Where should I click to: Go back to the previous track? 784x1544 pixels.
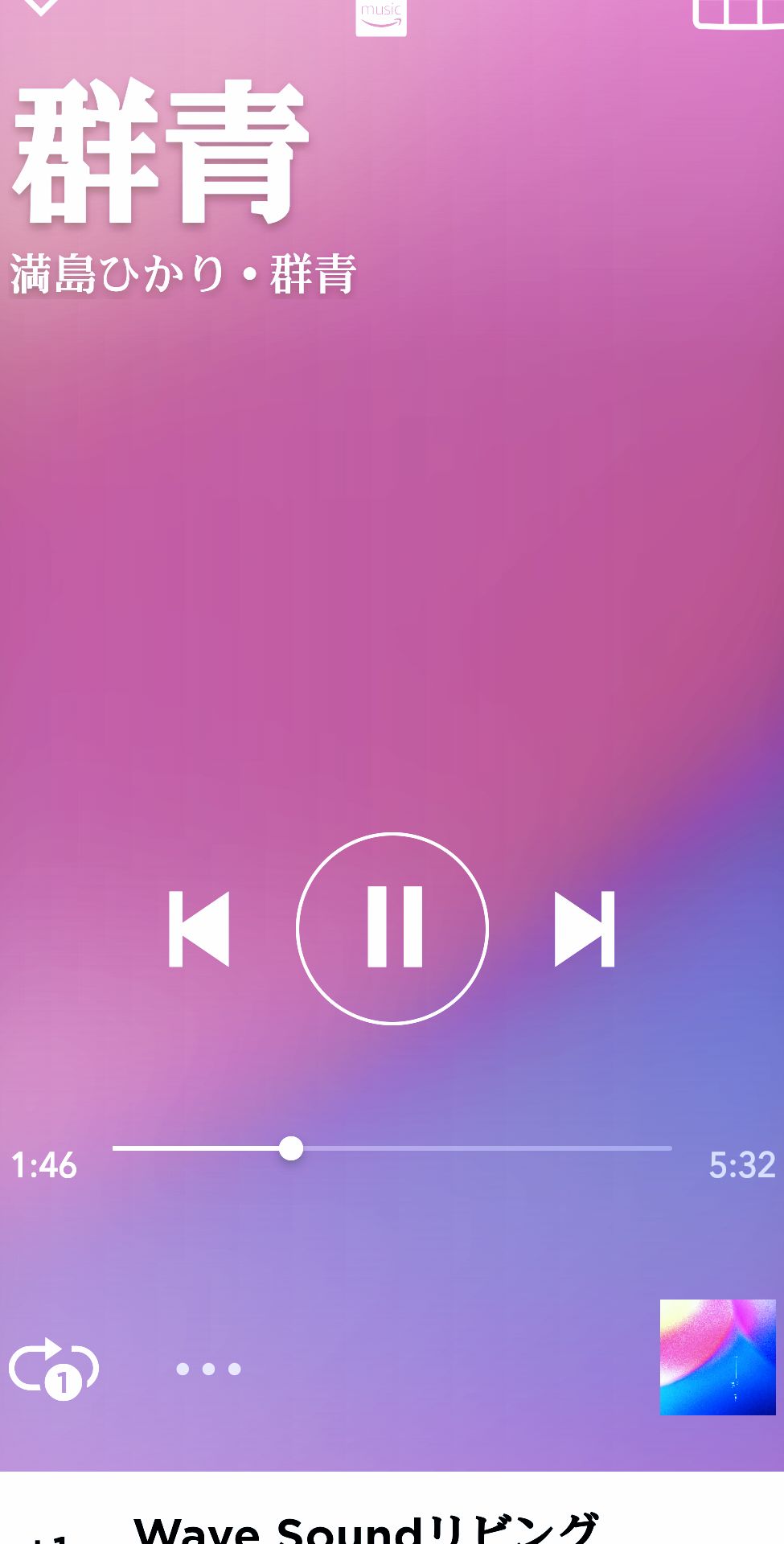(x=199, y=928)
